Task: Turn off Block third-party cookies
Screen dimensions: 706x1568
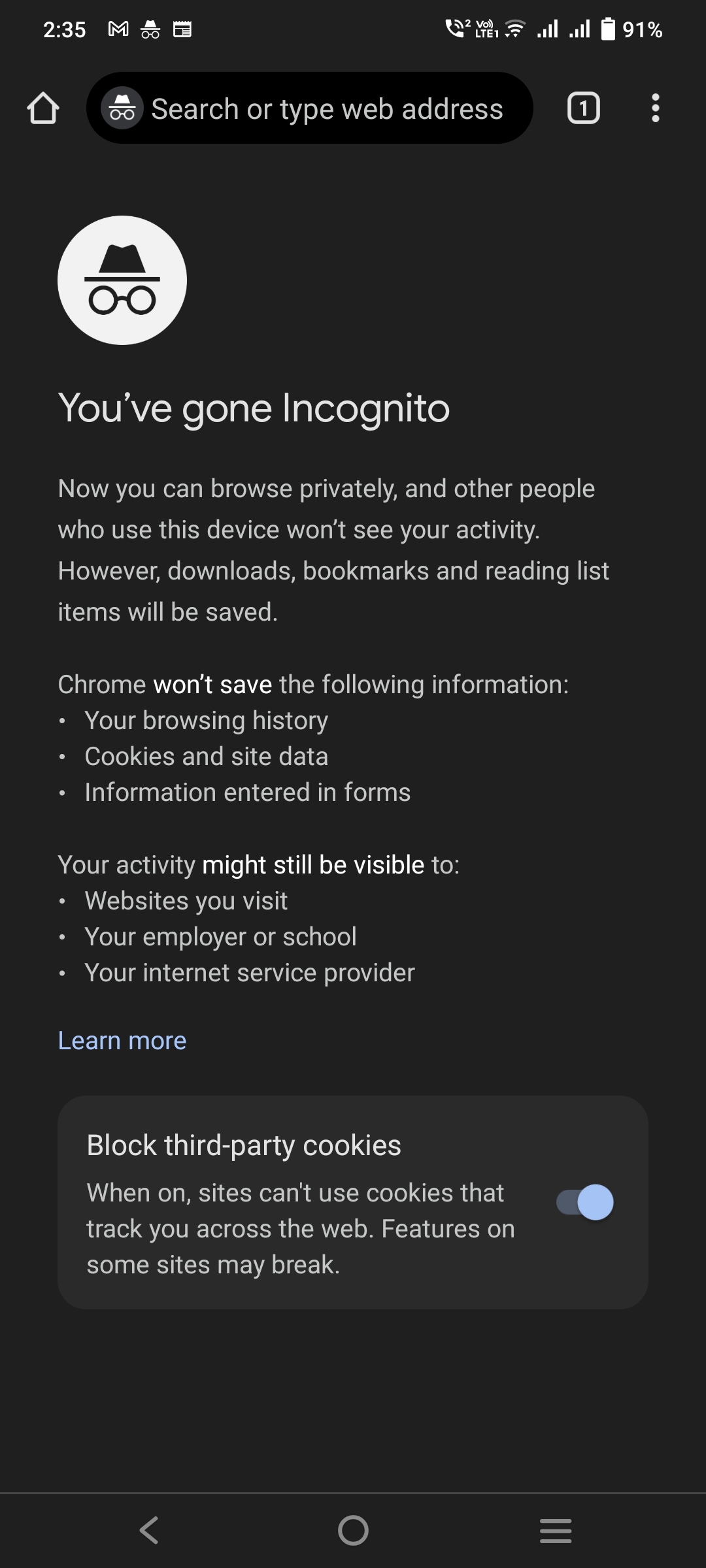Action: (585, 1202)
